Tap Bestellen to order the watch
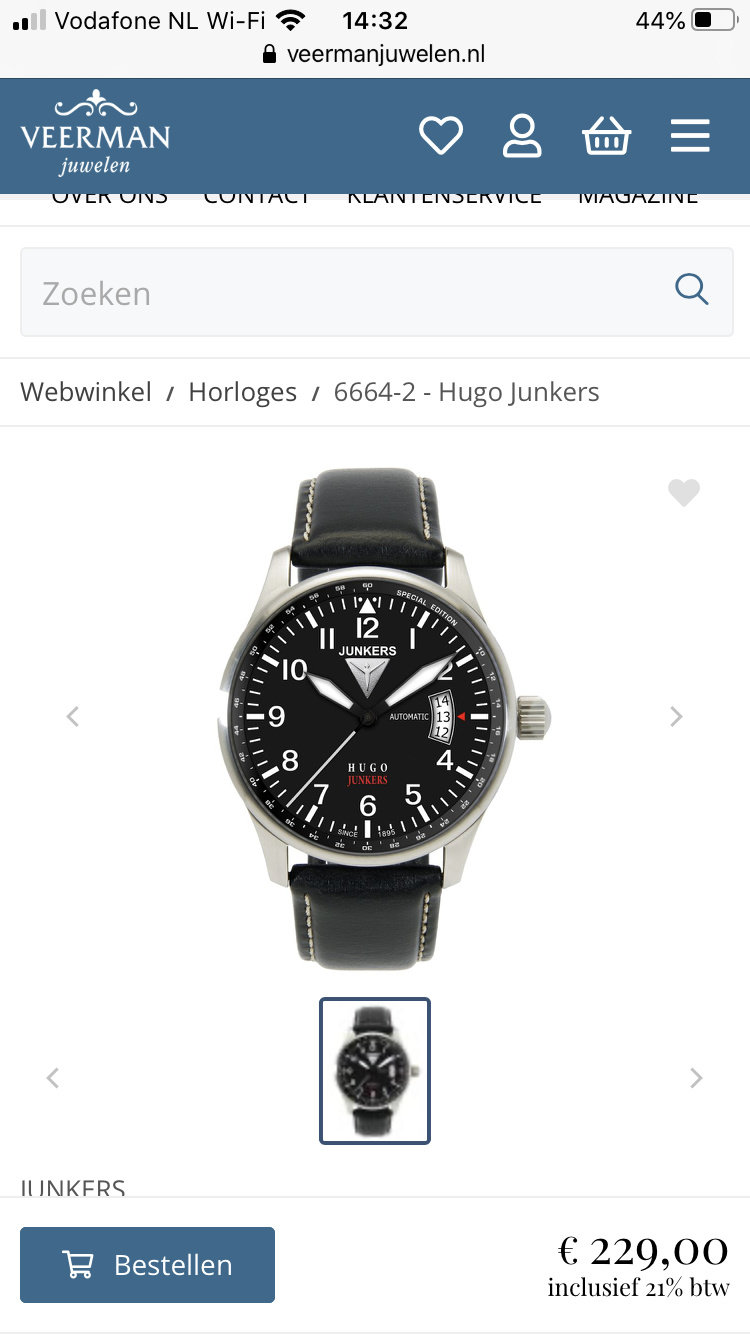Viewport: 750px width, 1334px height. 147,1265
